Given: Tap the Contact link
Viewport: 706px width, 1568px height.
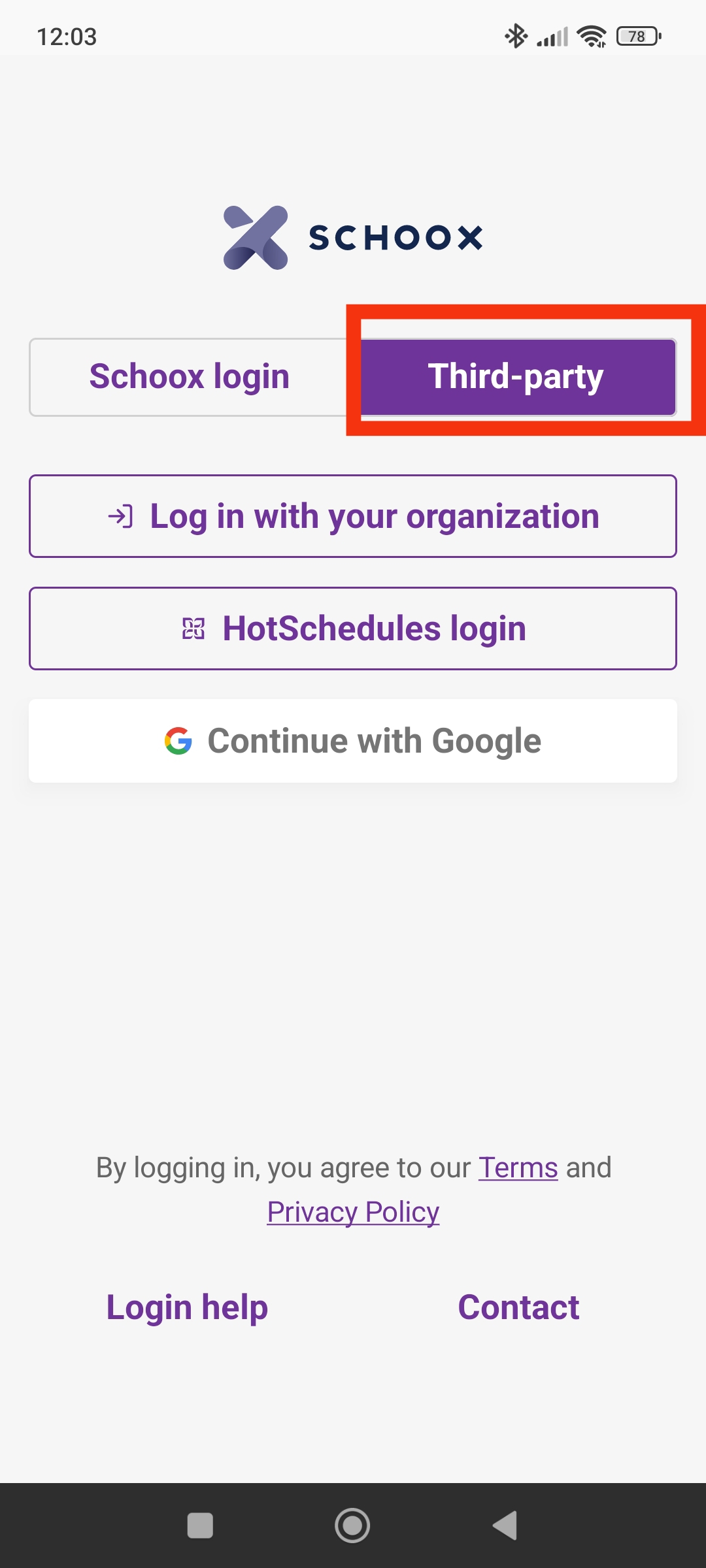Looking at the screenshot, I should coord(518,1308).
